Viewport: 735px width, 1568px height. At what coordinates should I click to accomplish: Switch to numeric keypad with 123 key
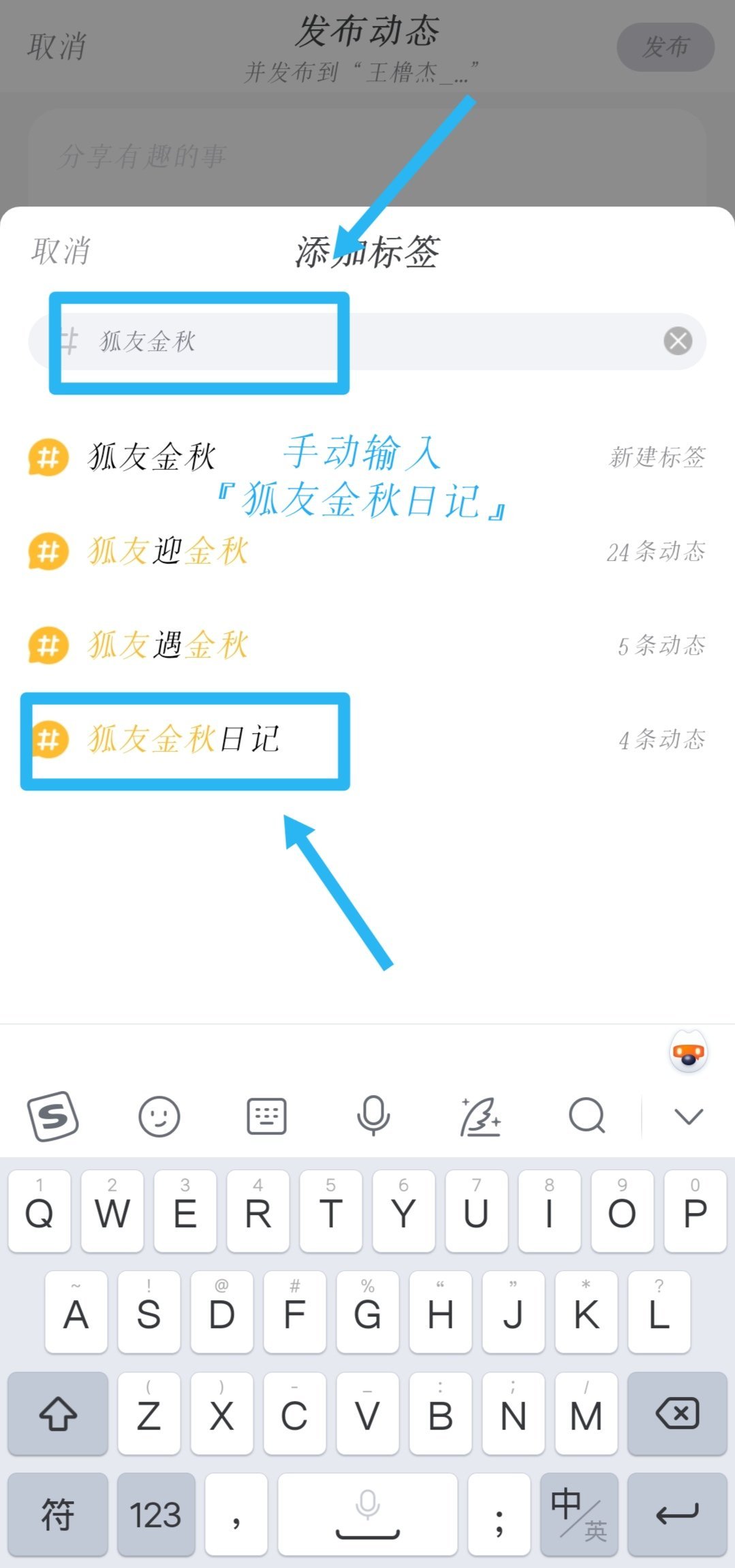[156, 1514]
